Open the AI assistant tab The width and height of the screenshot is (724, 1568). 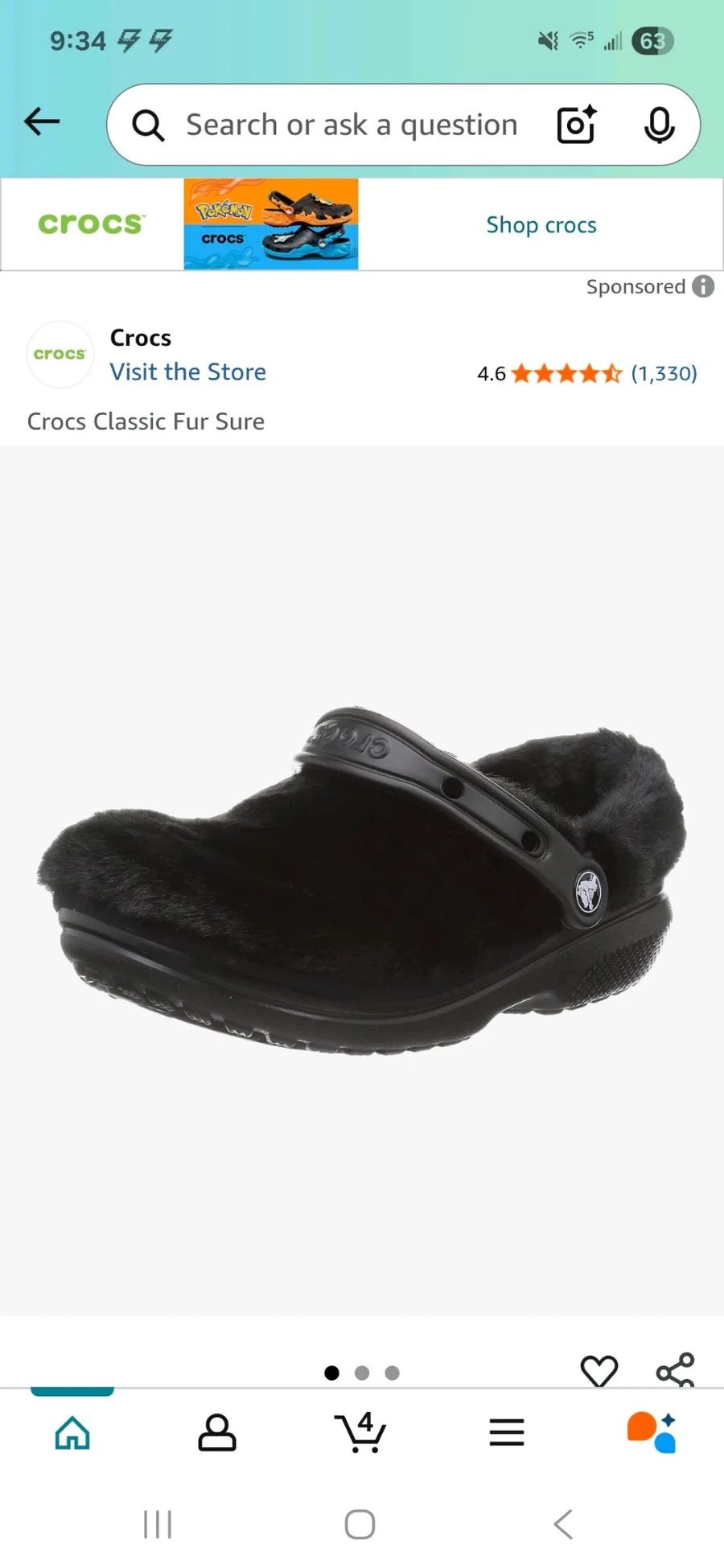(x=652, y=1432)
